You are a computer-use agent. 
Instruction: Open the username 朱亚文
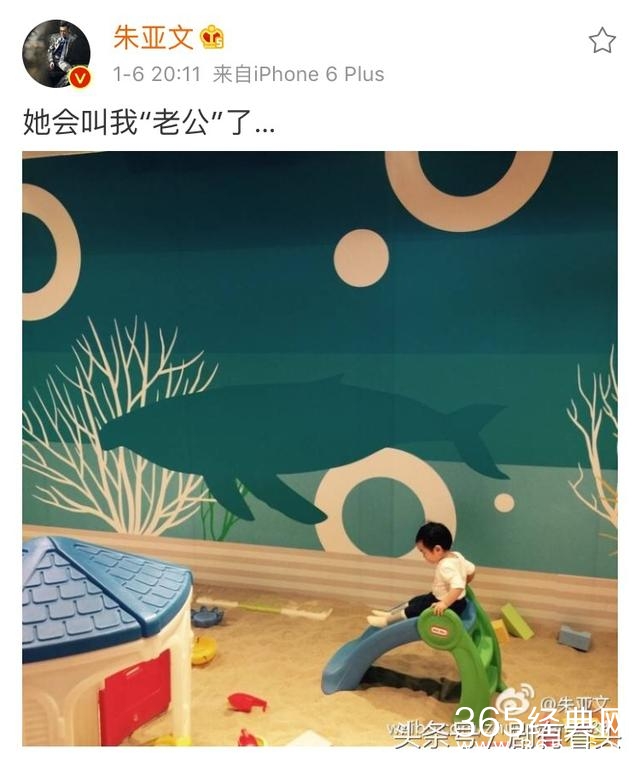point(153,38)
